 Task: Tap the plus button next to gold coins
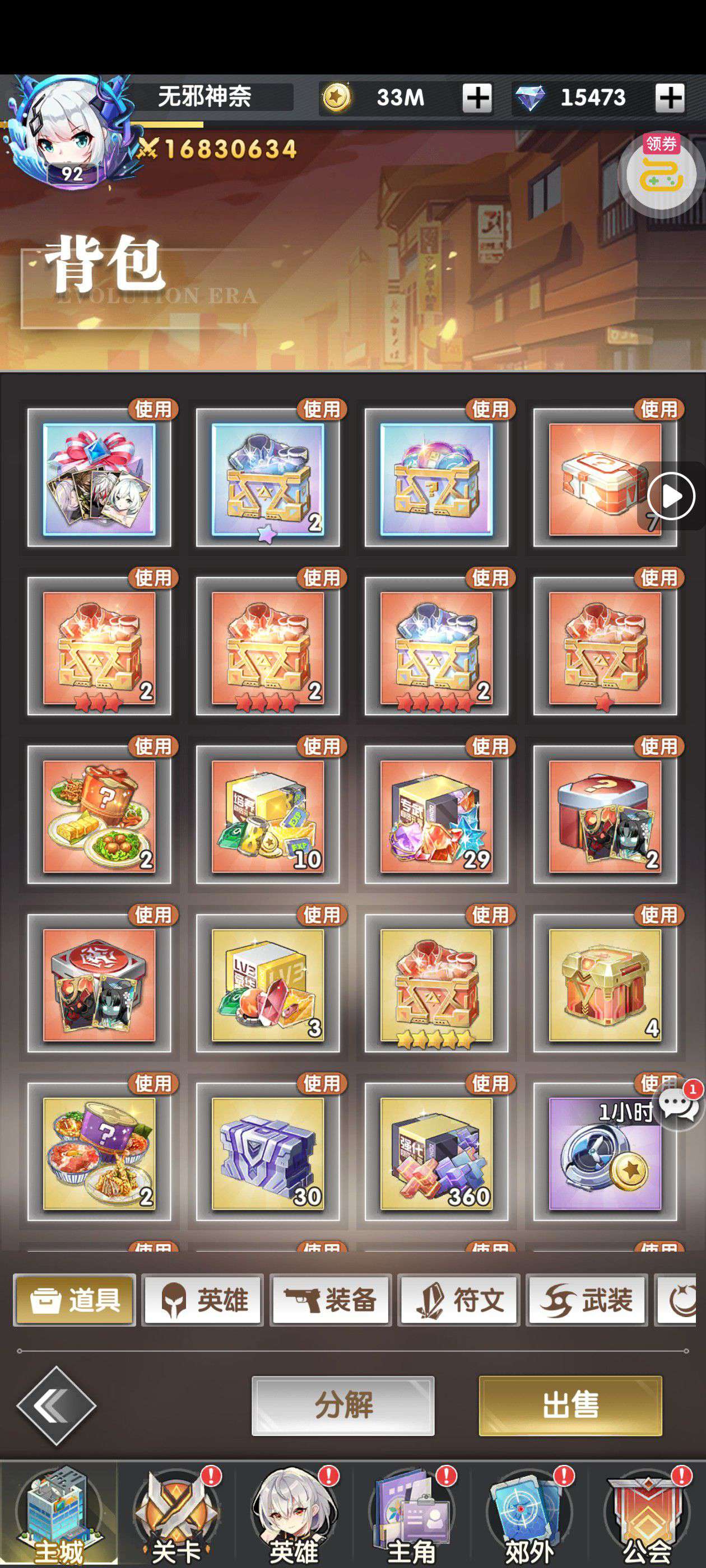tap(477, 97)
